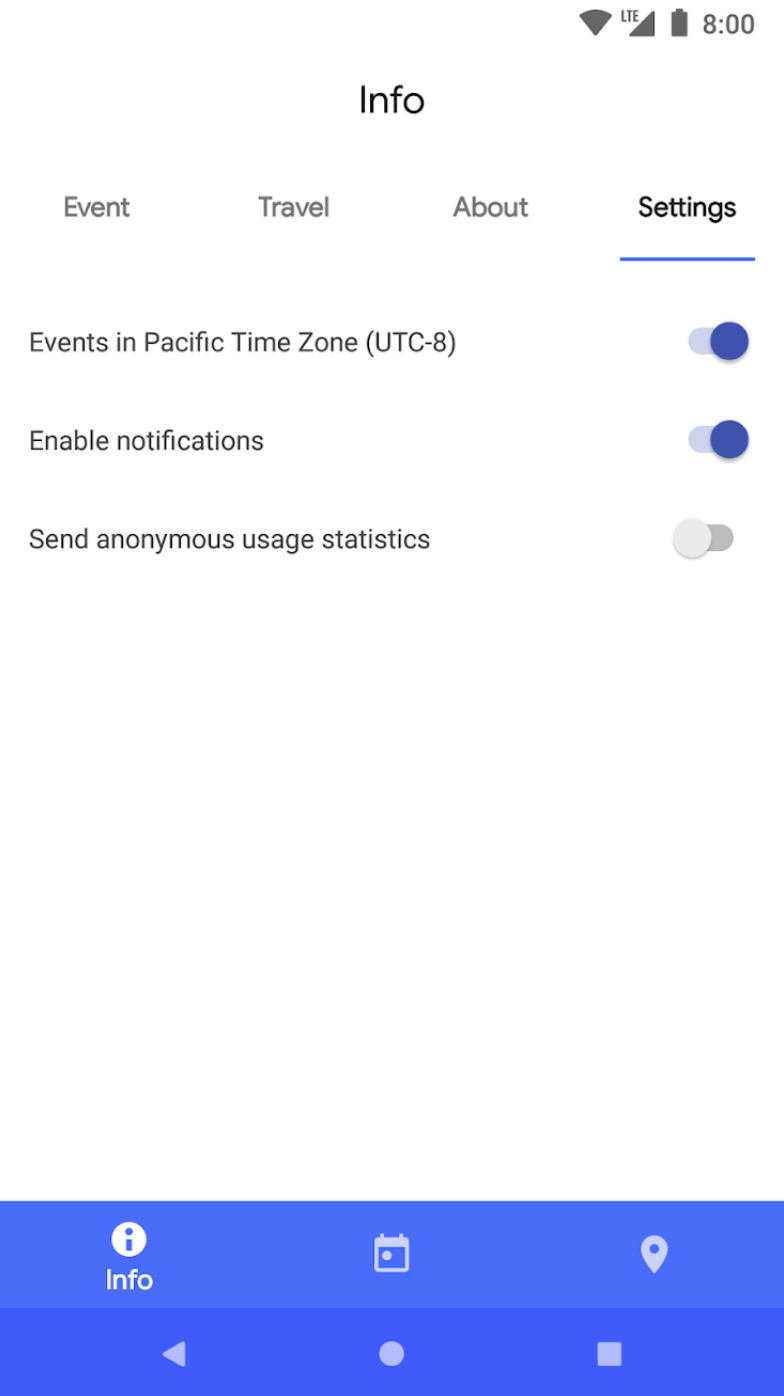The width and height of the screenshot is (784, 1396).
Task: Open the map location tab
Action: (653, 1254)
